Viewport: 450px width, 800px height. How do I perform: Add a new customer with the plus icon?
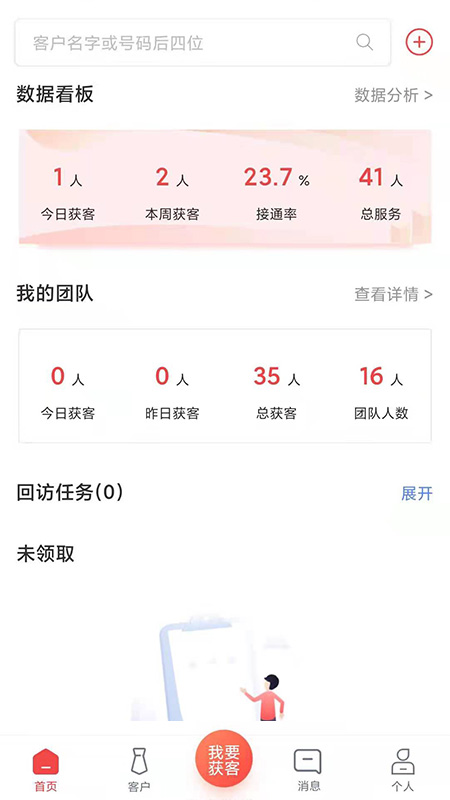(419, 42)
